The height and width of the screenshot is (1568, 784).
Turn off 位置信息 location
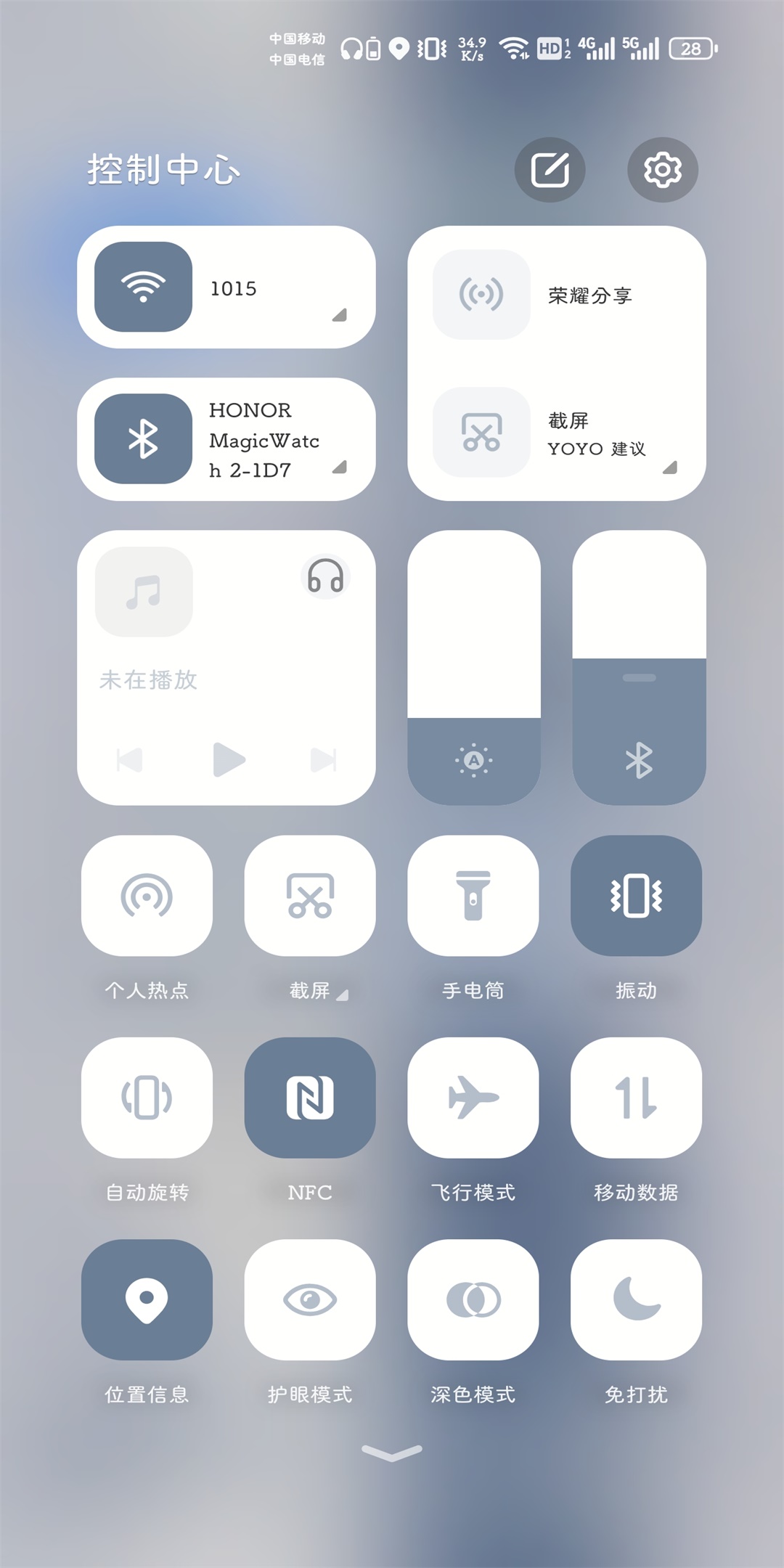click(x=147, y=1299)
